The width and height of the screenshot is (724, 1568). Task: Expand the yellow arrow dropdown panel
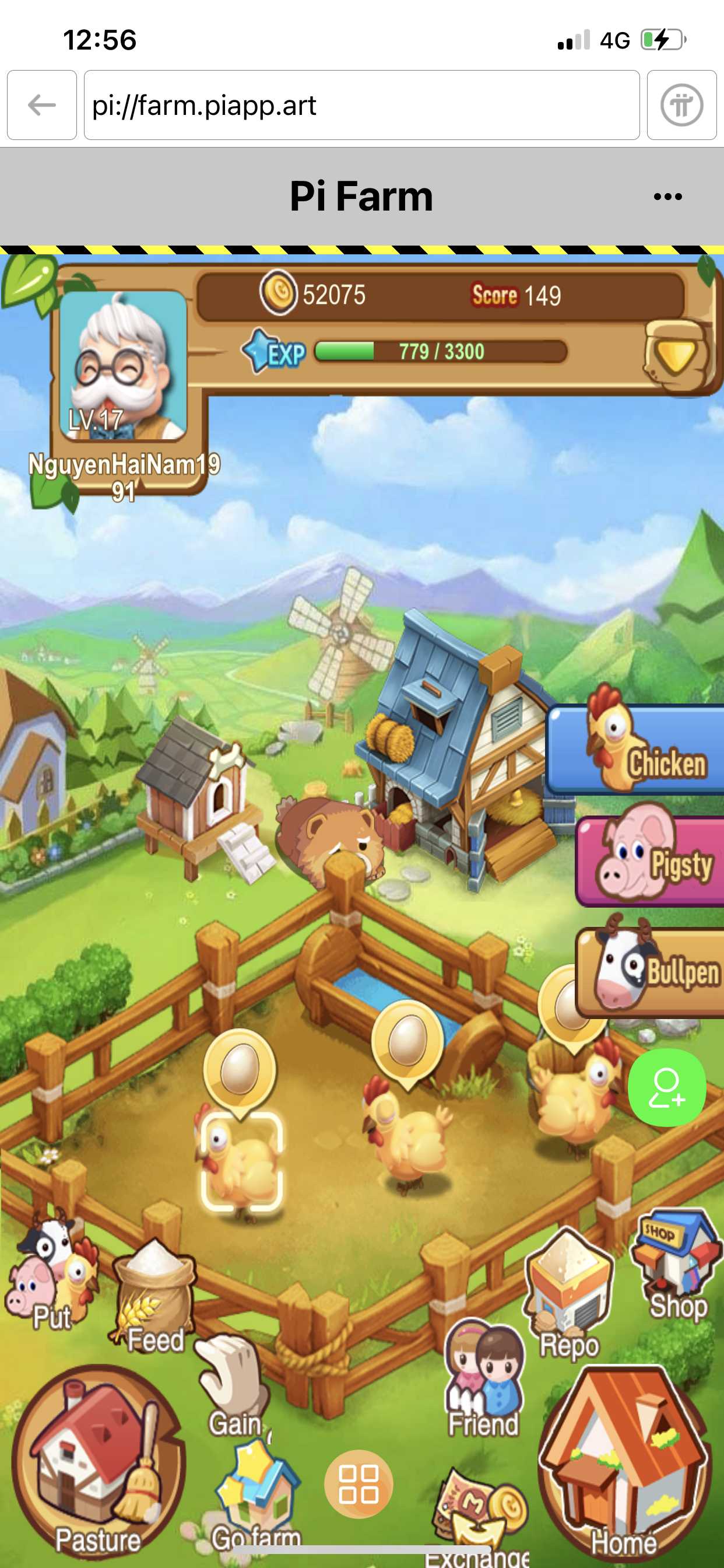pyautogui.click(x=676, y=355)
